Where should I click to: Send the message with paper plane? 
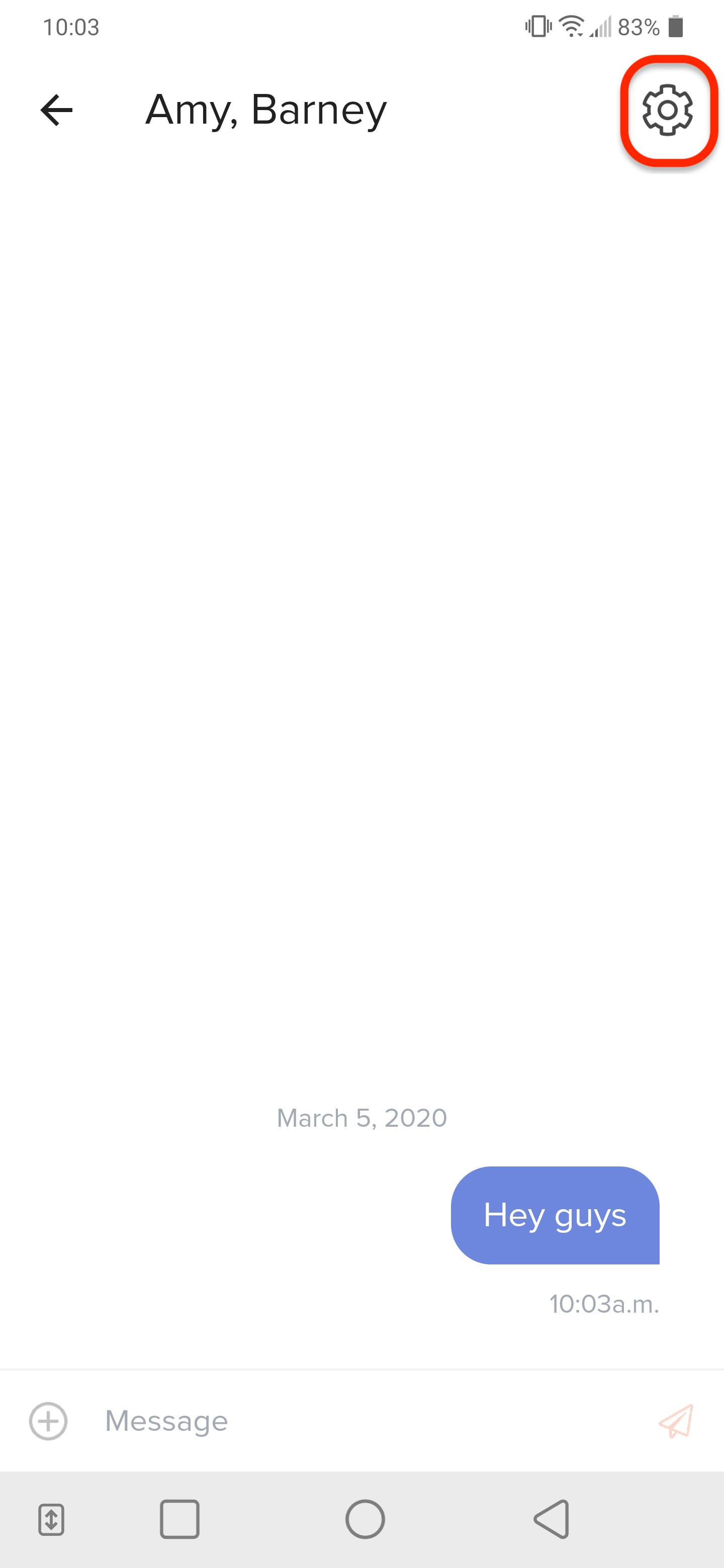[x=676, y=1421]
